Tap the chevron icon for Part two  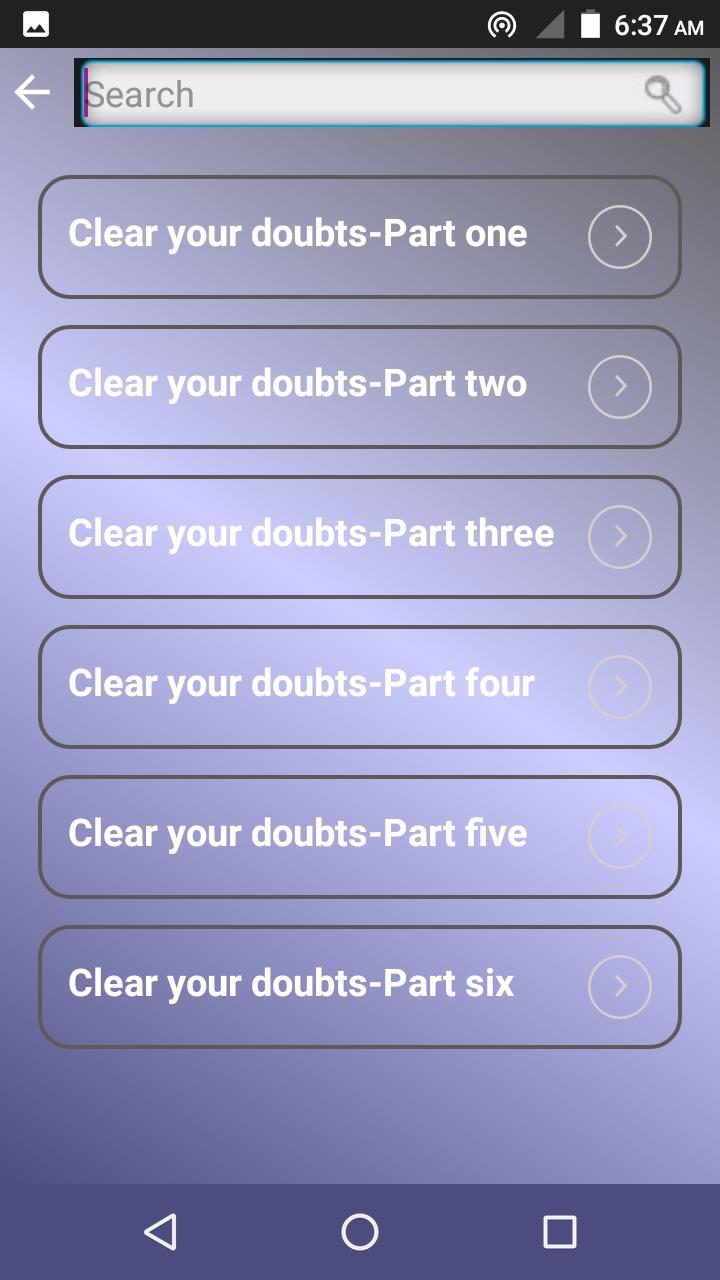coord(619,386)
